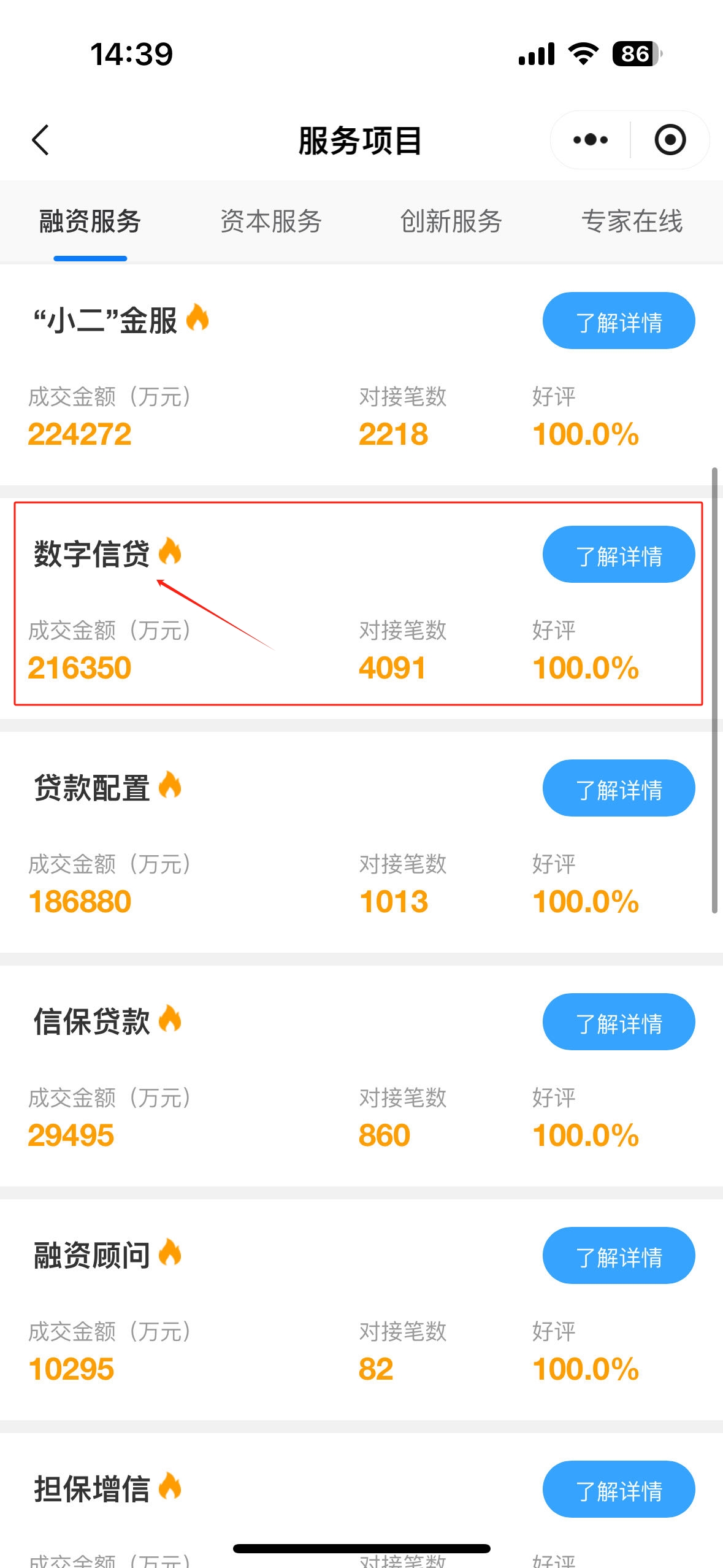The width and height of the screenshot is (723, 1568).
Task: View details for “小二”金服
Action: [x=618, y=321]
